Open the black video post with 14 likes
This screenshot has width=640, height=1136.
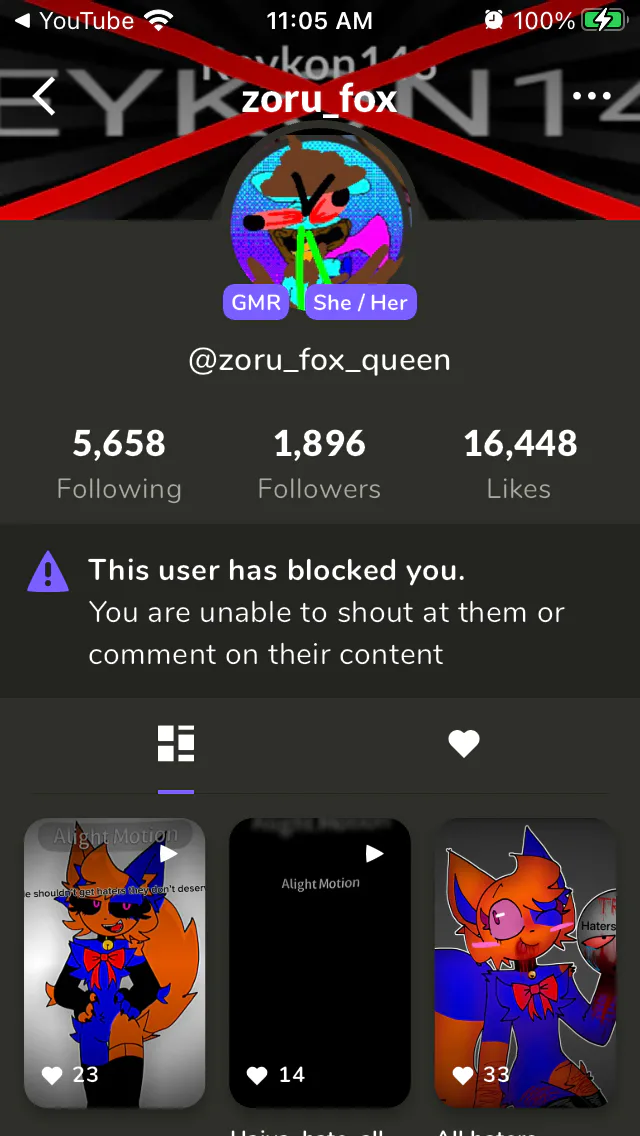pos(320,963)
